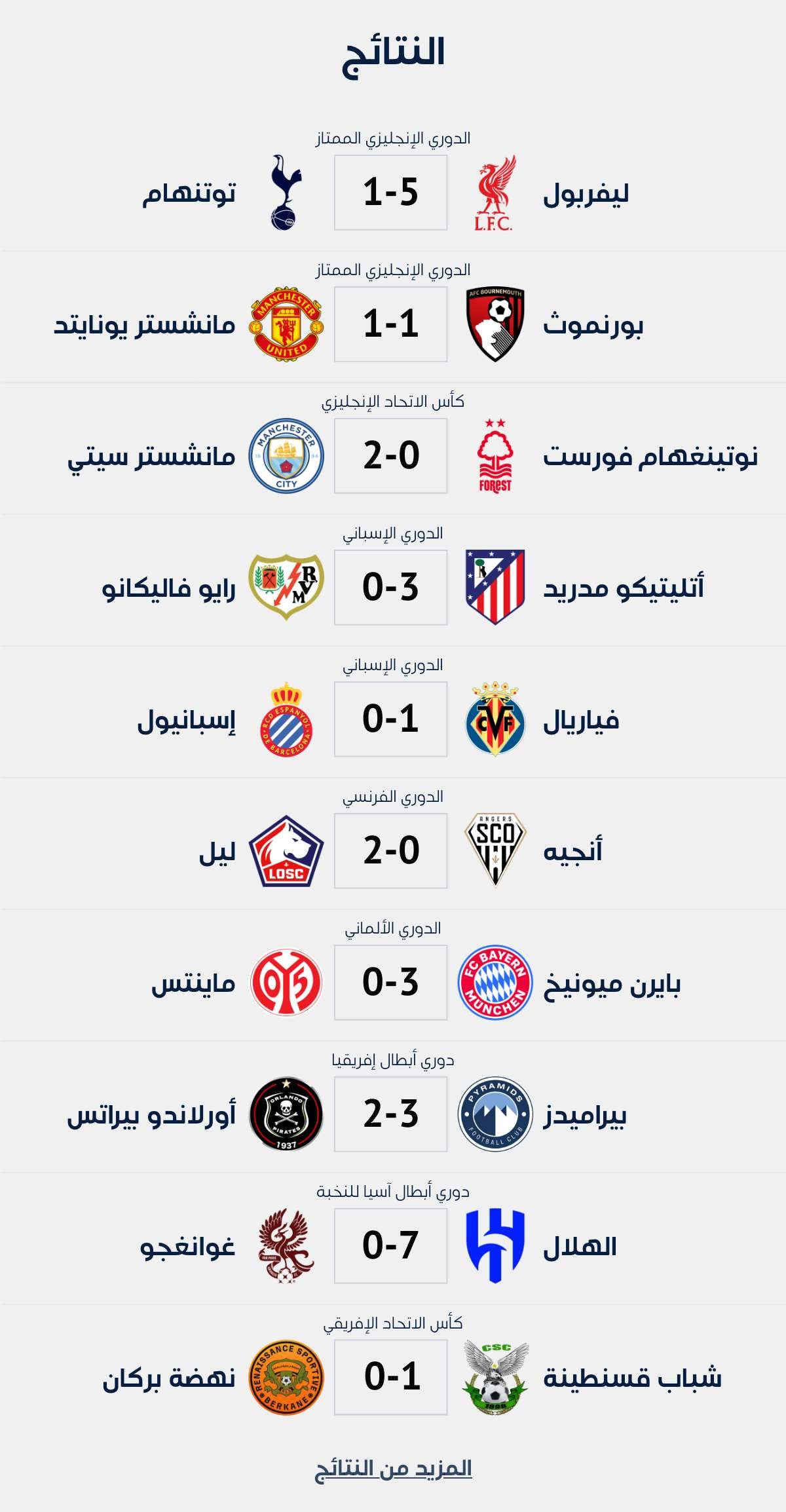This screenshot has height=1512, width=786.
Task: View the Pyramids vs Orlando Pirates match
Action: click(391, 1114)
